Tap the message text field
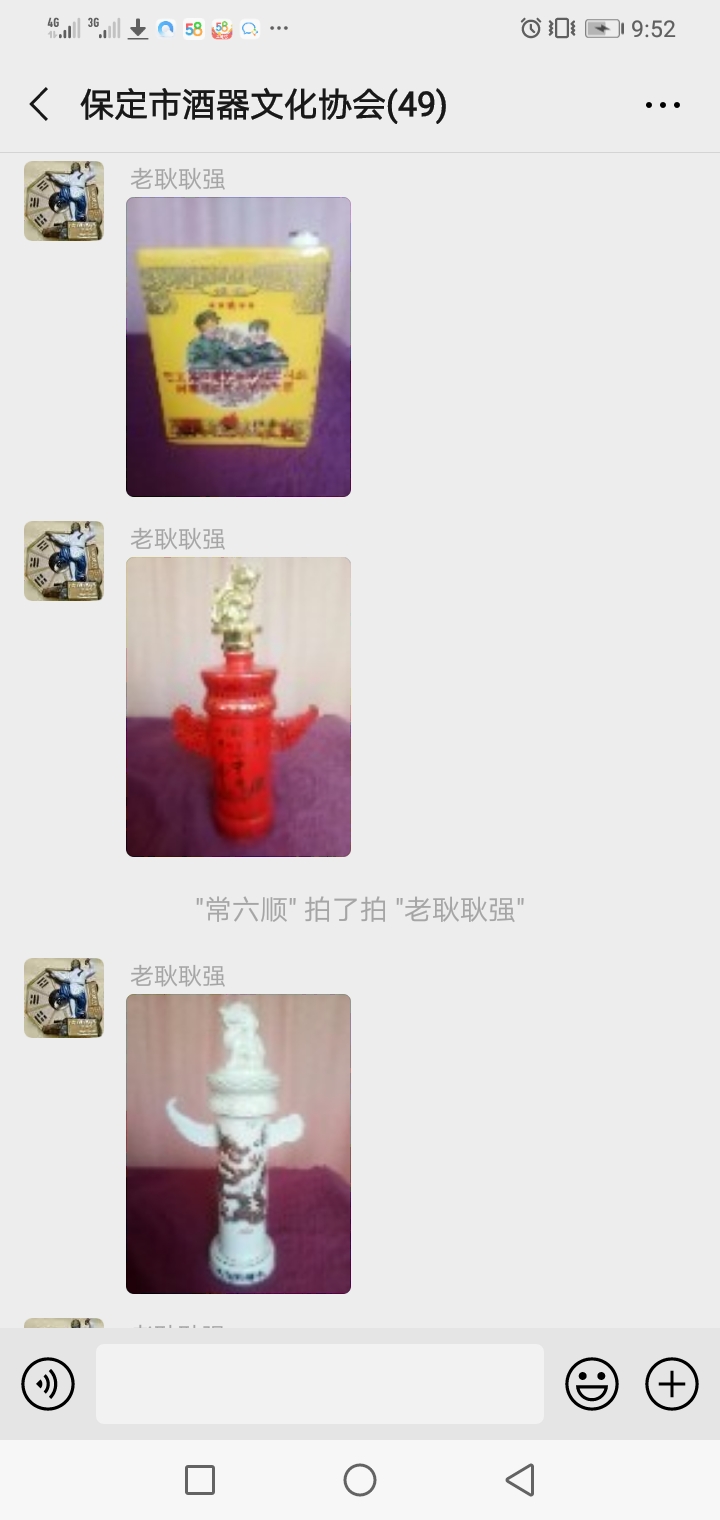This screenshot has height=1520, width=720. [320, 1384]
